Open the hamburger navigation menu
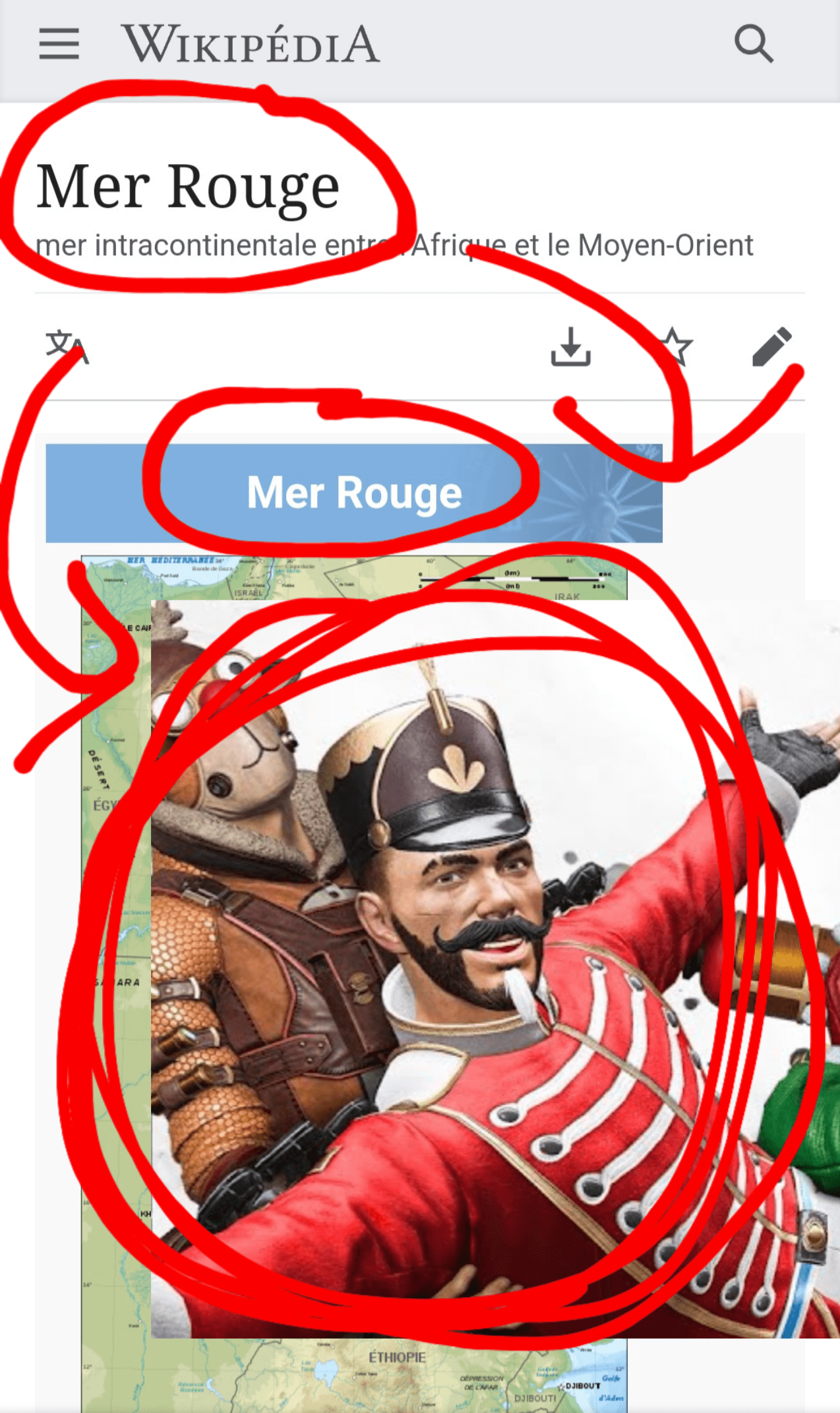Screen dimensions: 840x1413 click(x=59, y=44)
